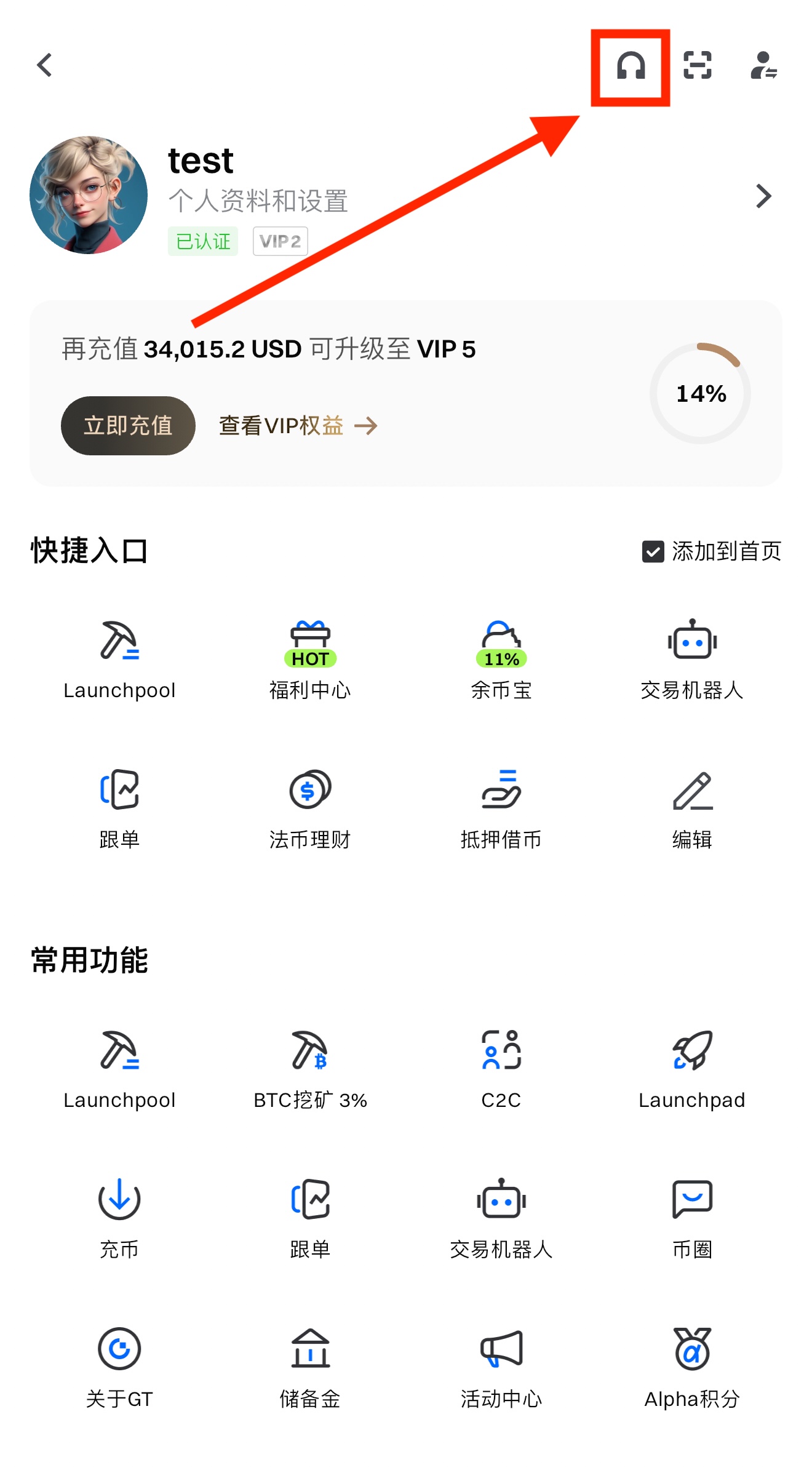Tap the switch account icon

click(763, 65)
